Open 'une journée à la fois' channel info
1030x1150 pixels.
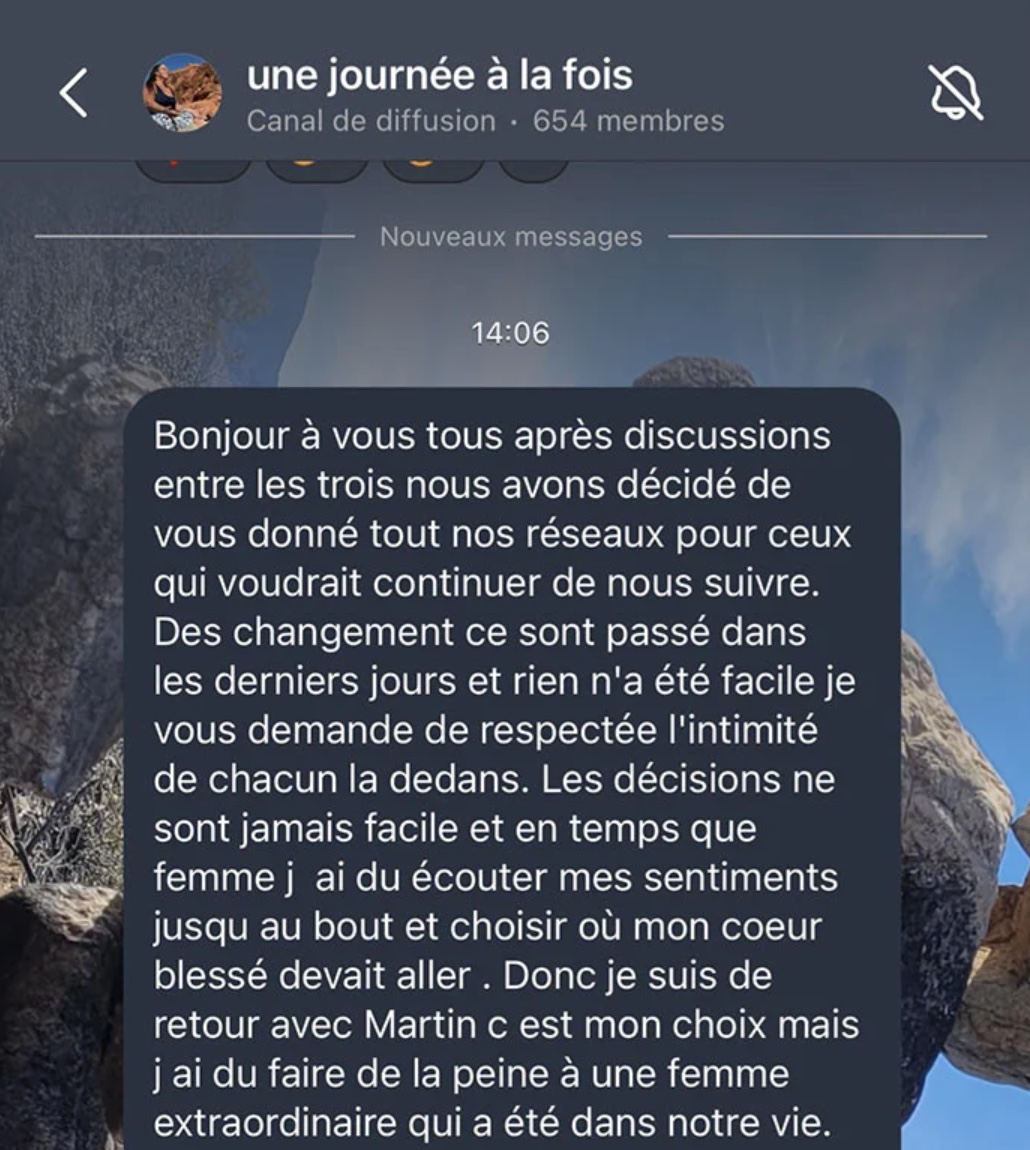tap(440, 77)
